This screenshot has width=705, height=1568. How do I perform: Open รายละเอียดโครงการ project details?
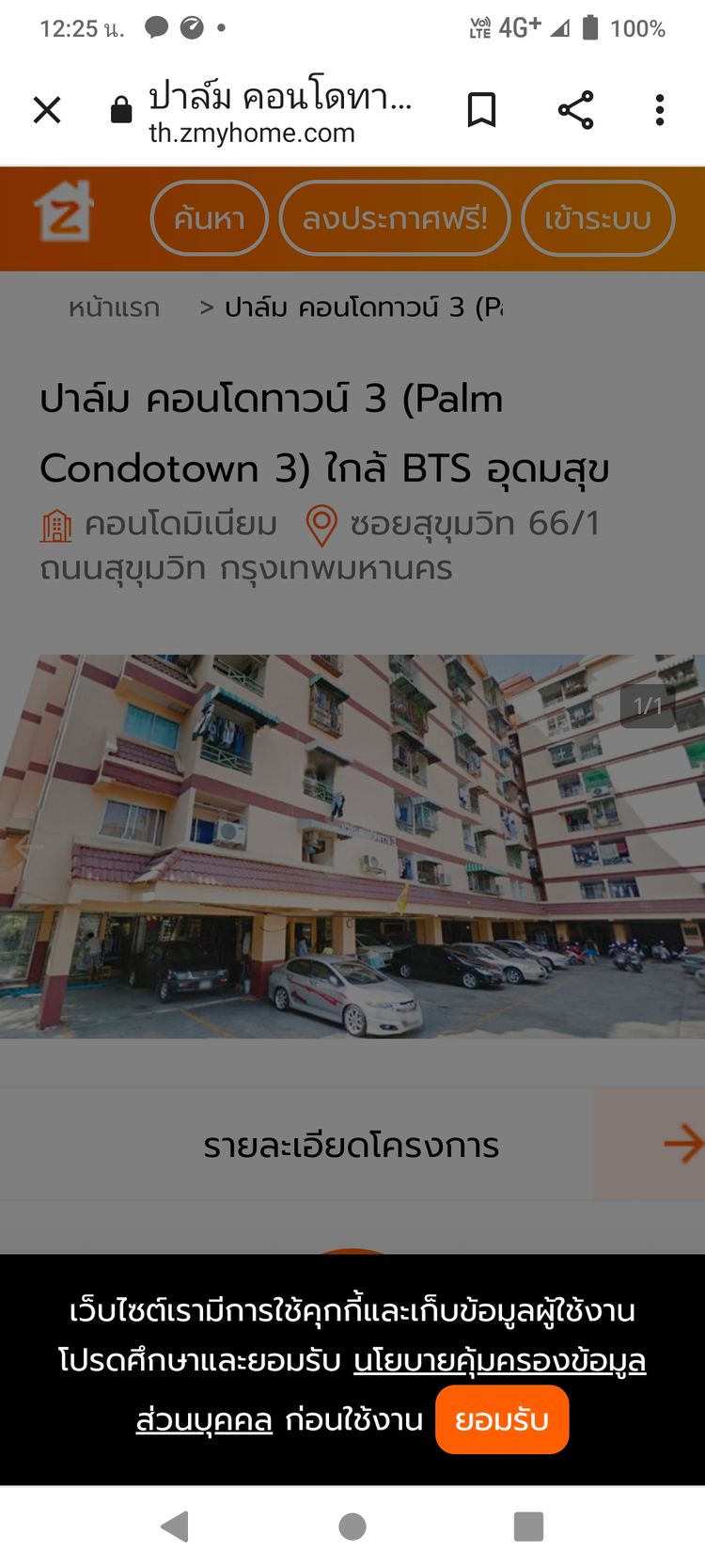pos(352,1145)
